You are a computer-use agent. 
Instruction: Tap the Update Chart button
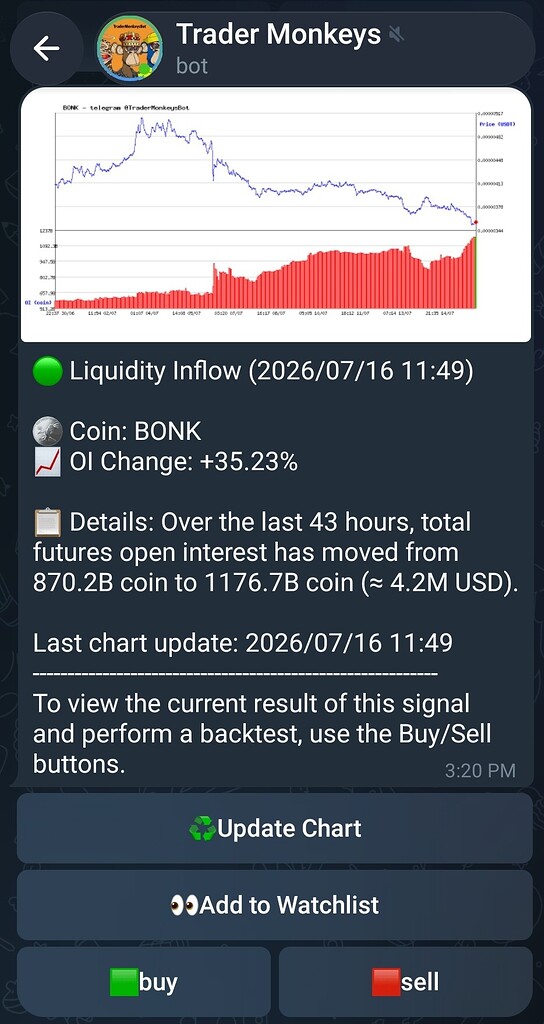coord(275,828)
